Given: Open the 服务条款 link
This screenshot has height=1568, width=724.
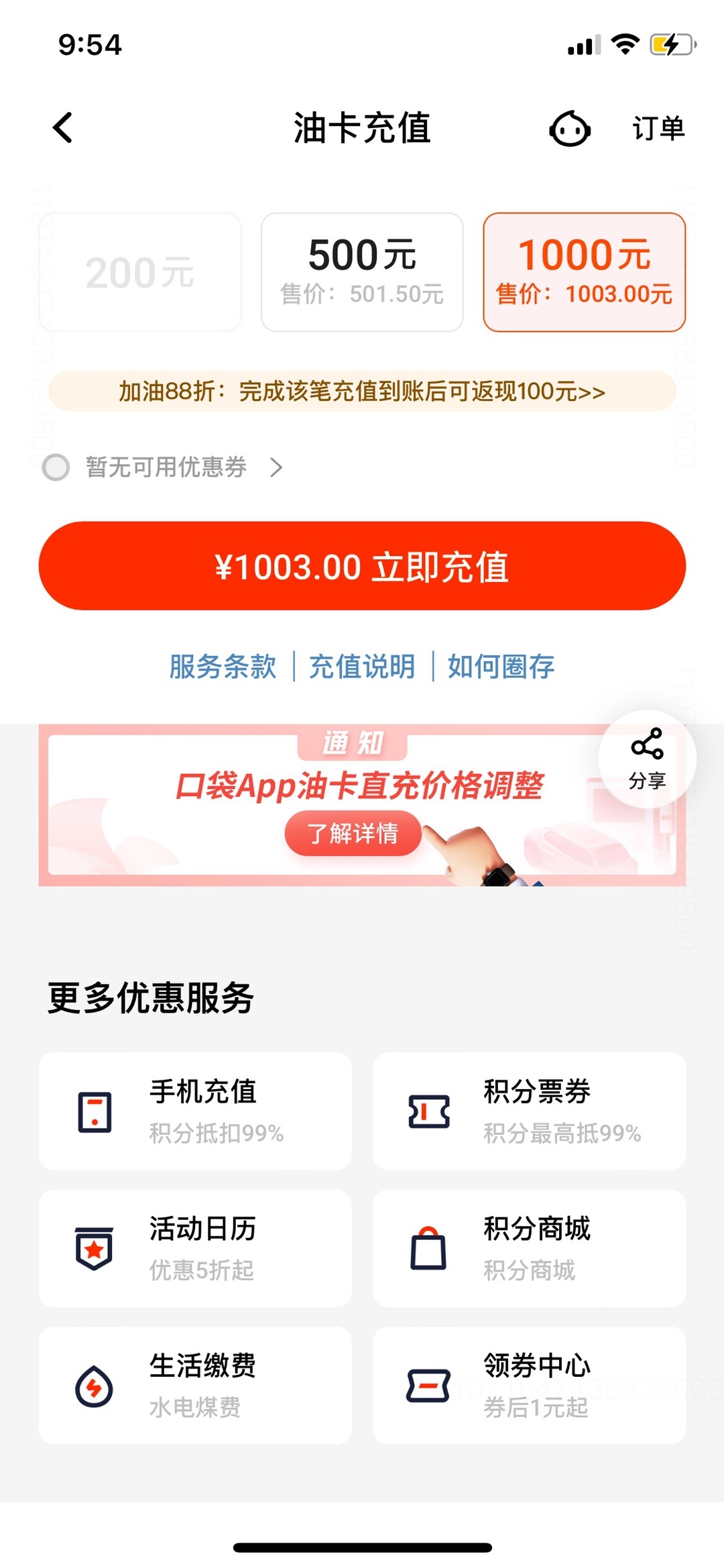Looking at the screenshot, I should 223,667.
